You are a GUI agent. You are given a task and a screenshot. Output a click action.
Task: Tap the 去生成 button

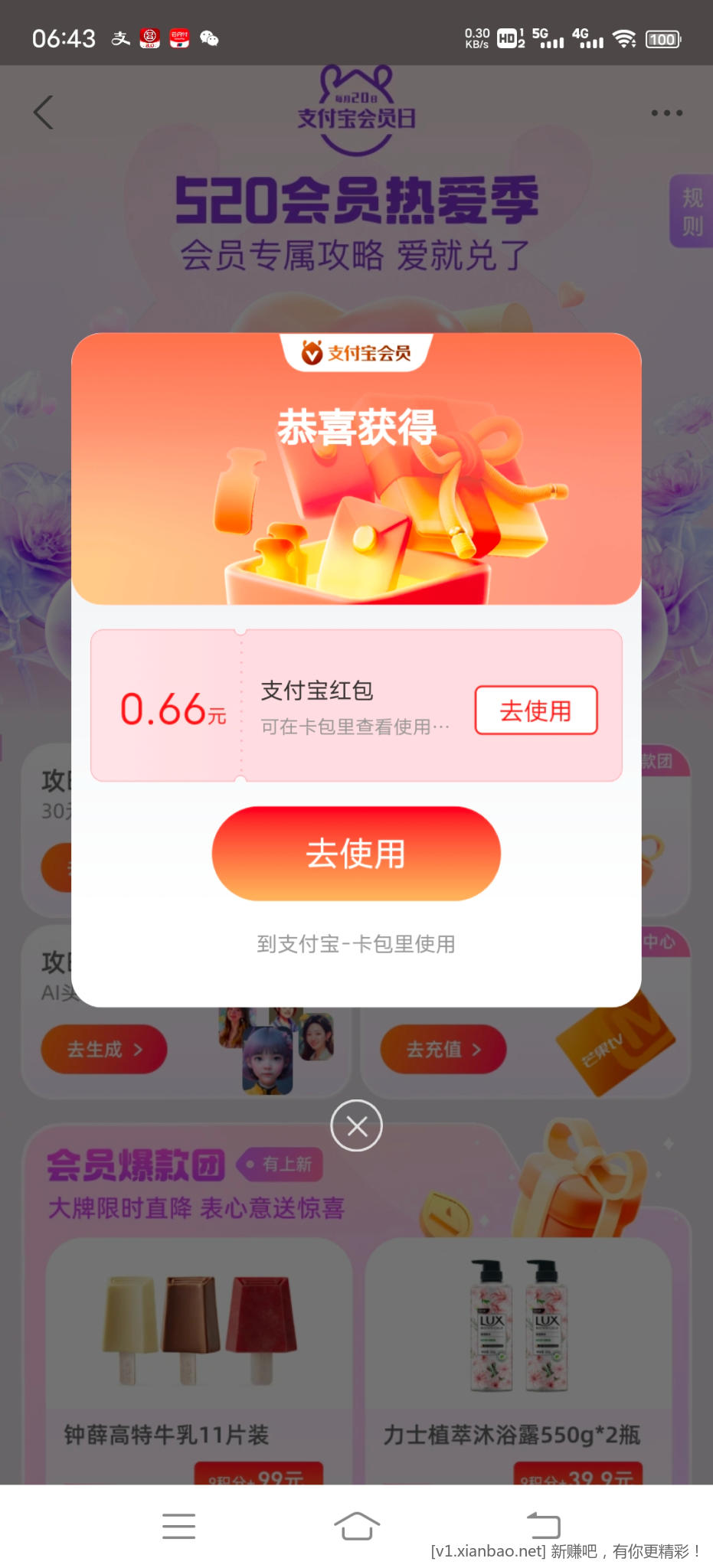tap(104, 1049)
